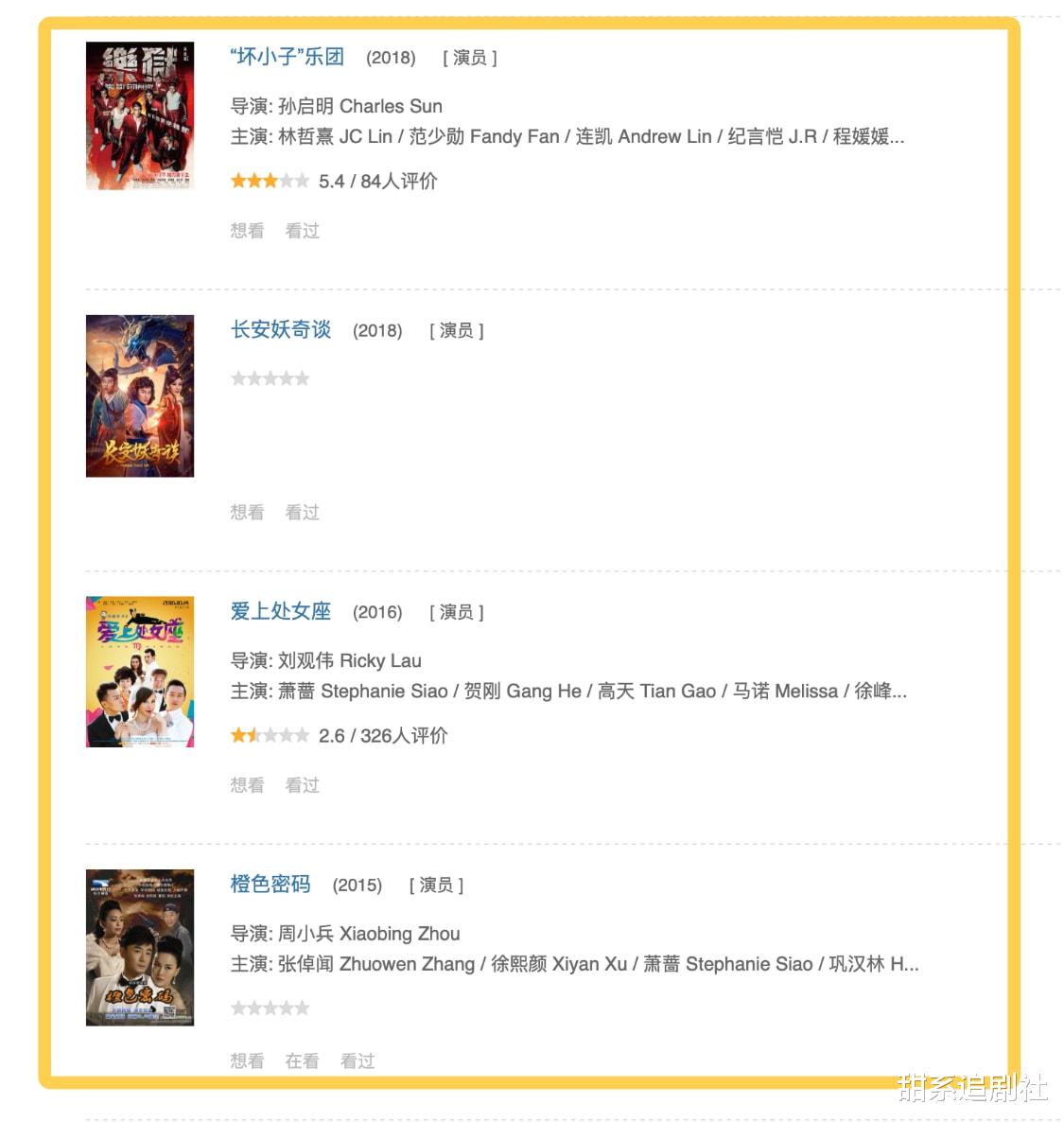Click the middle star under 橙色密码
This screenshot has height=1122, width=1064.
point(271,1008)
